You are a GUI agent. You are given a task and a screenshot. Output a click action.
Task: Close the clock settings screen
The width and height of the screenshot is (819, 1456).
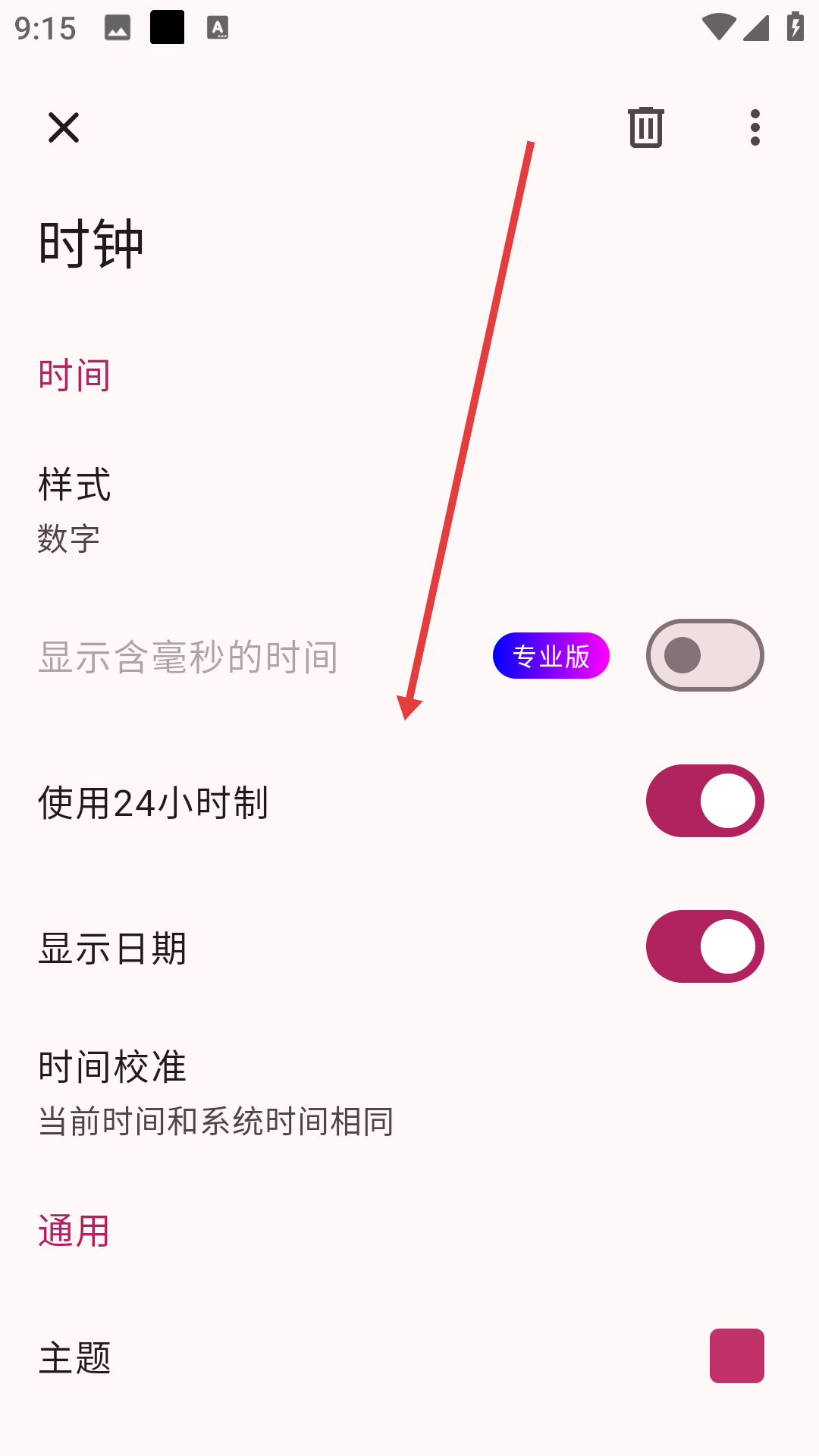64,127
